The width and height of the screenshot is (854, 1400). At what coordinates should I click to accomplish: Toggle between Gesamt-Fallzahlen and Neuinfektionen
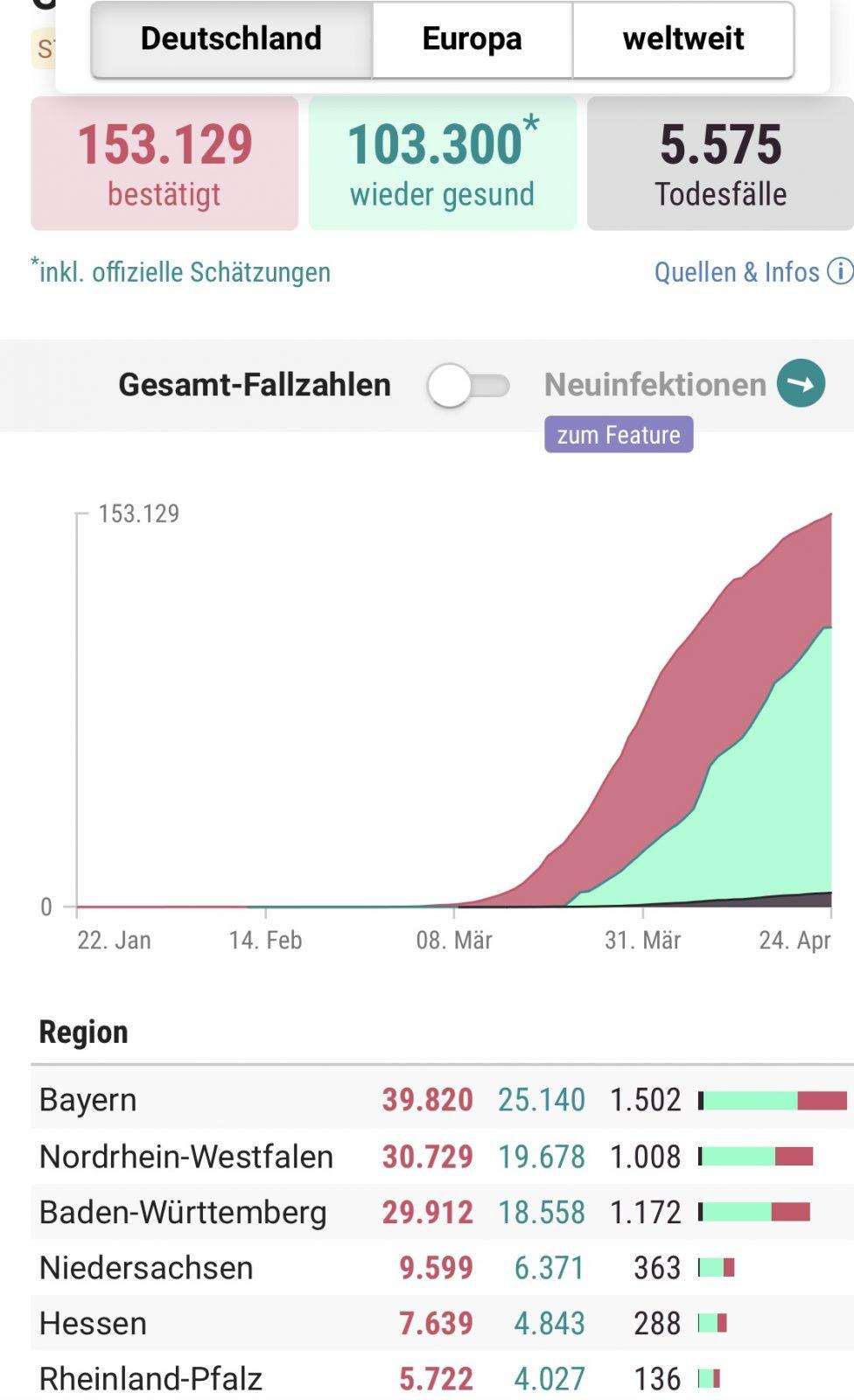pyautogui.click(x=469, y=386)
